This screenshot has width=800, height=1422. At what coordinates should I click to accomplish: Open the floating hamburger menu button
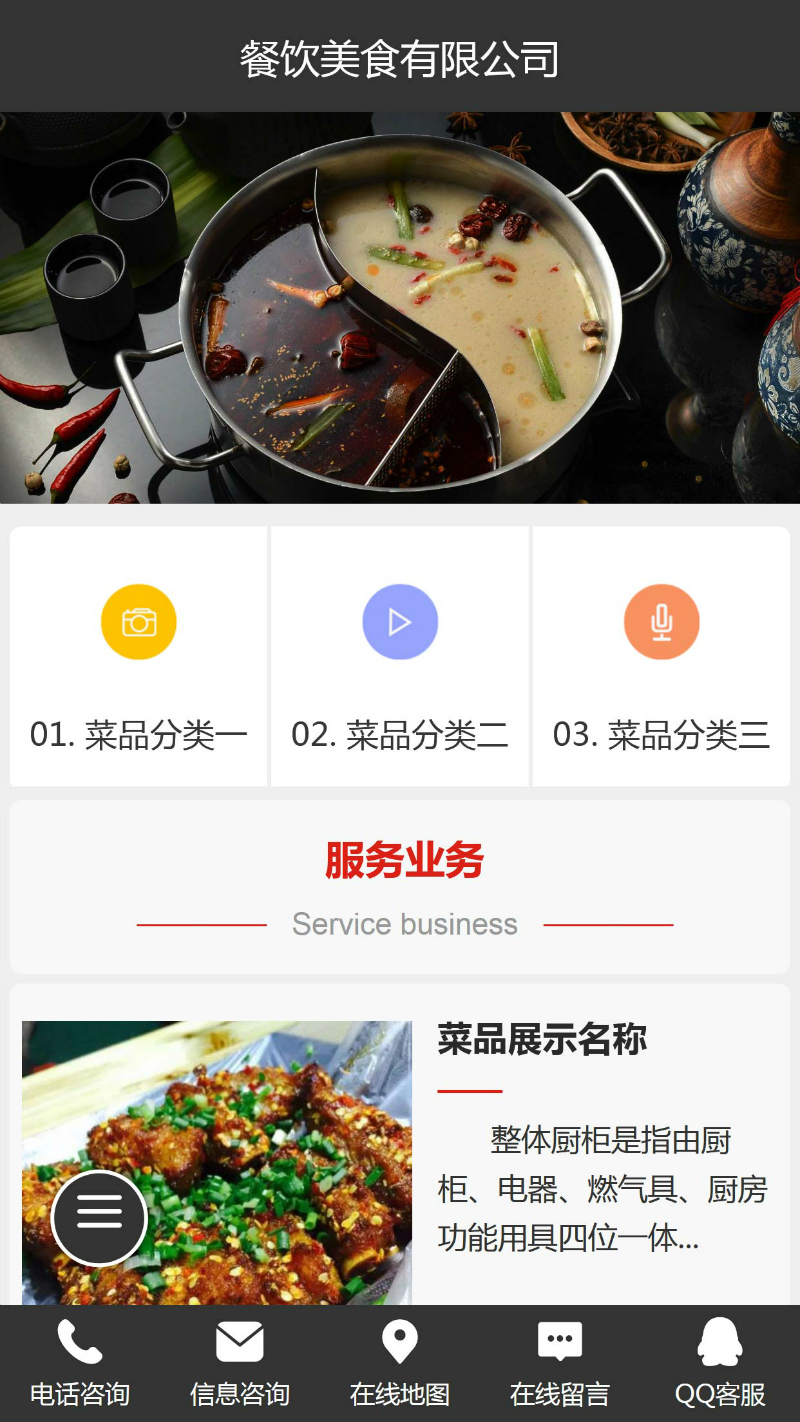99,1217
